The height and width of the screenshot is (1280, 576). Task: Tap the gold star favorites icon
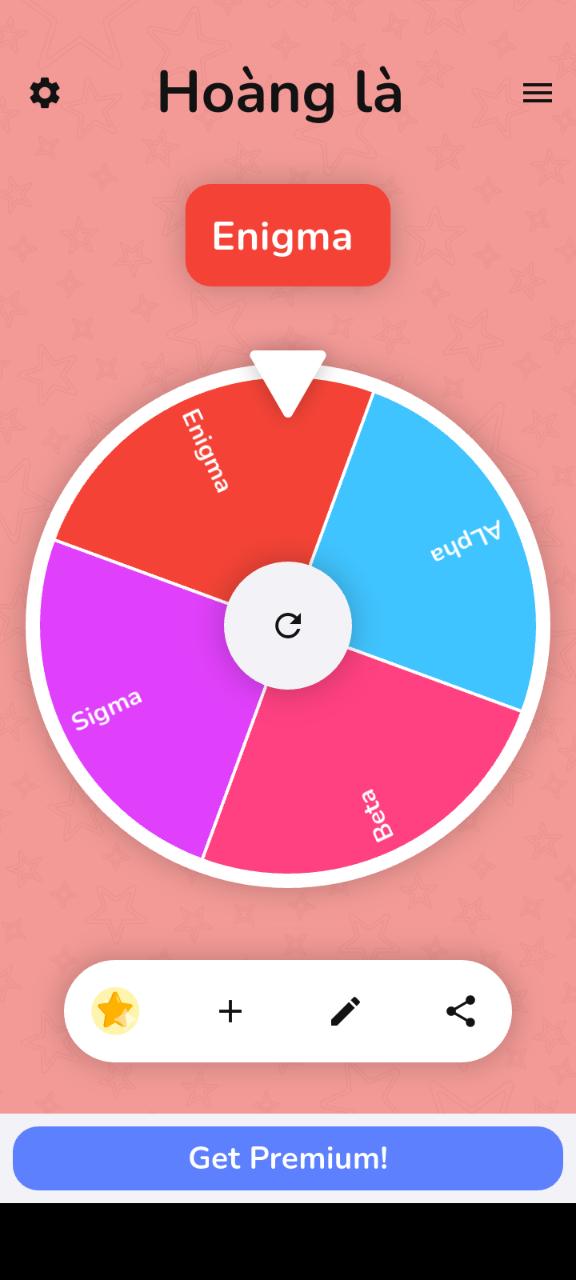click(x=115, y=1011)
